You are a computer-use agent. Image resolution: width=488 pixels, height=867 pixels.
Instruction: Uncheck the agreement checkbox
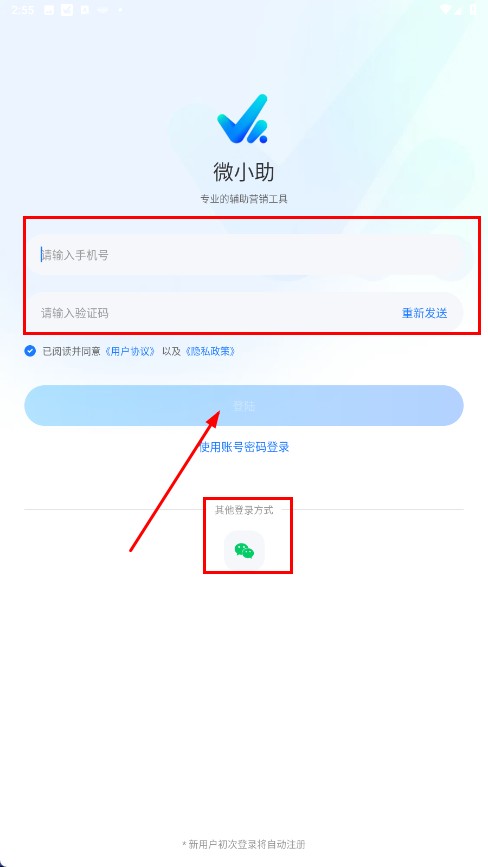[30, 351]
